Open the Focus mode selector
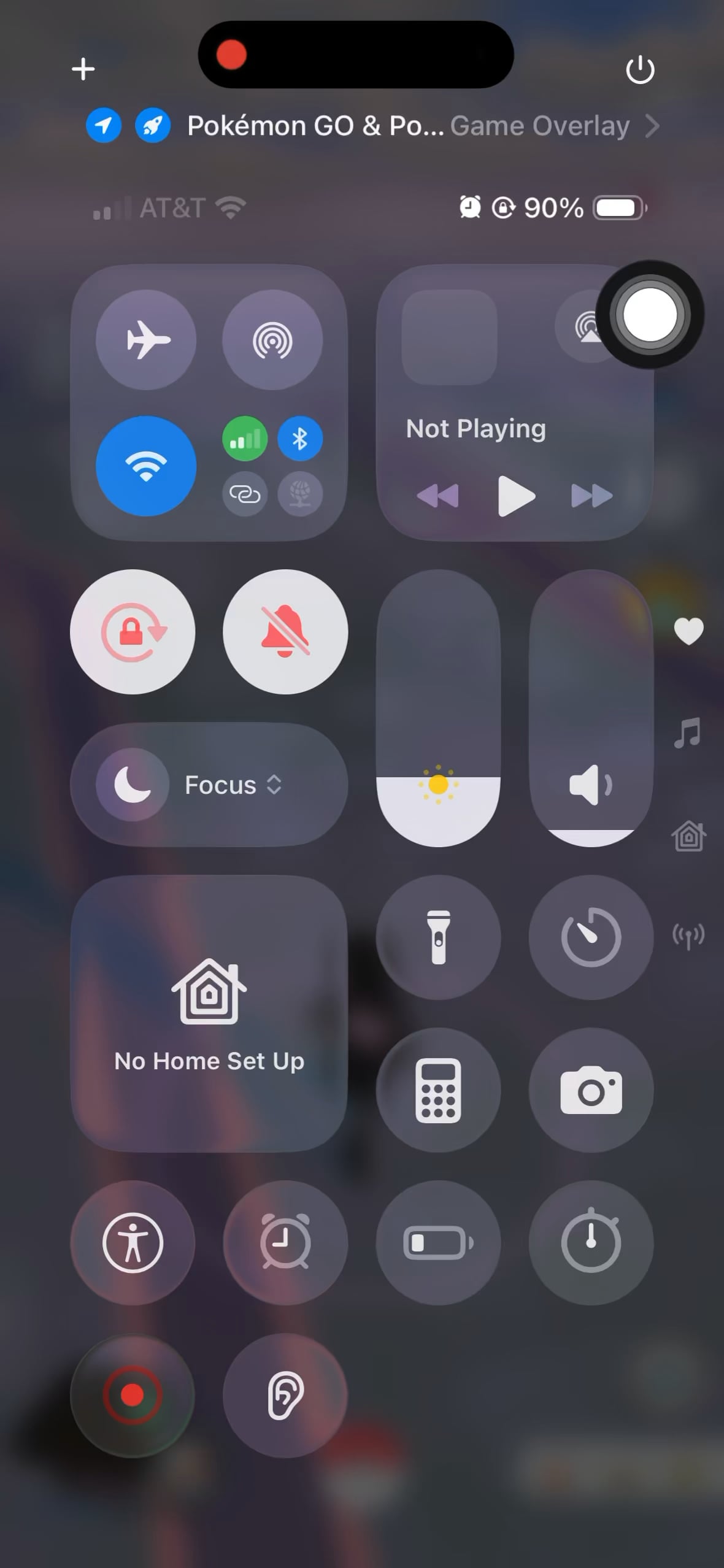Image resolution: width=724 pixels, height=1568 pixels. (209, 785)
